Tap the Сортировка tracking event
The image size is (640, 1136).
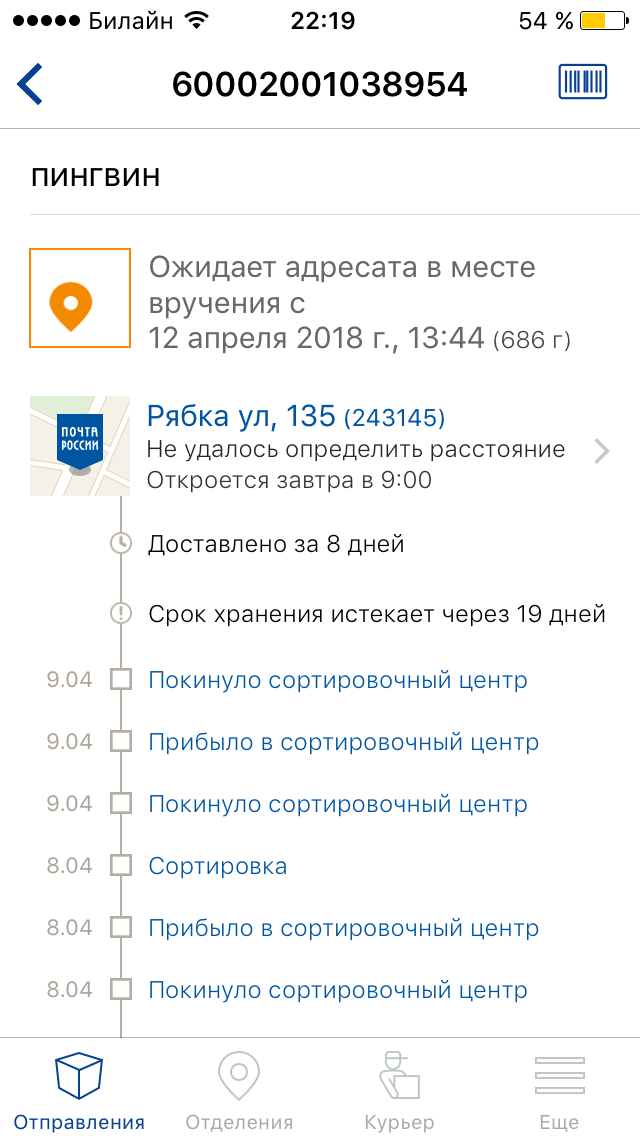point(217,866)
